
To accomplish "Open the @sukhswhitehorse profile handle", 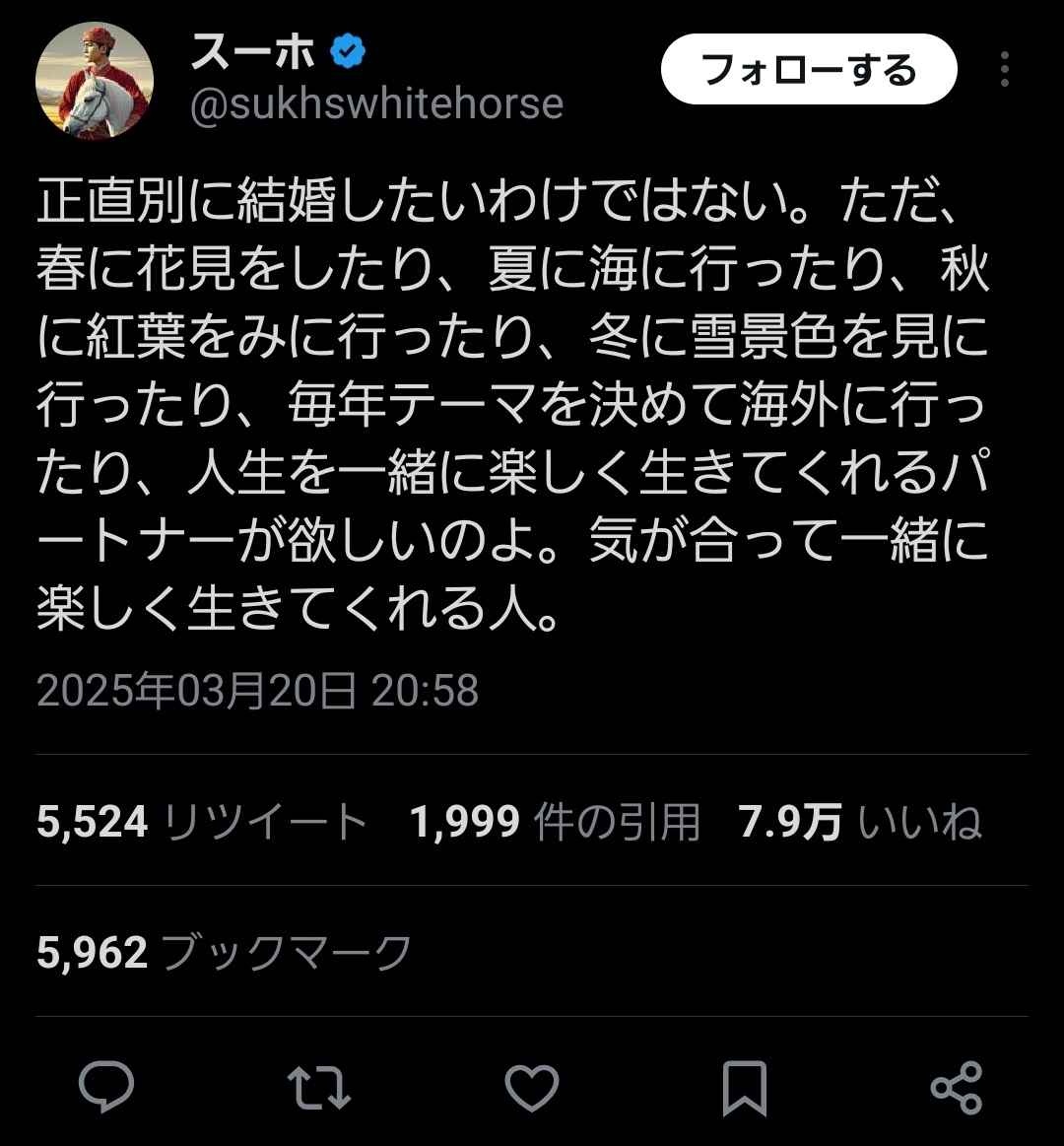I will point(375,103).
